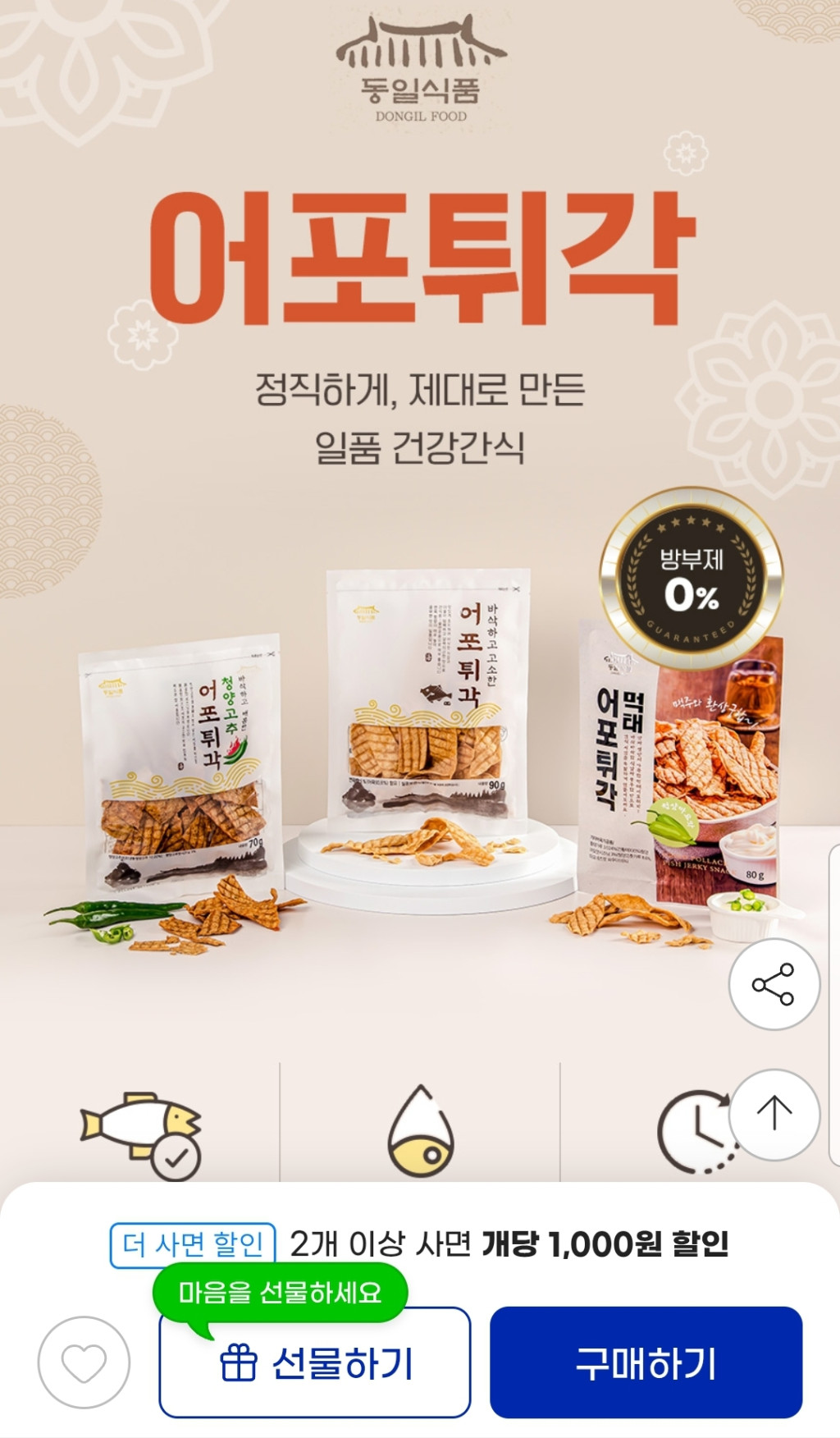Add the product to your wishlist

(x=84, y=1362)
